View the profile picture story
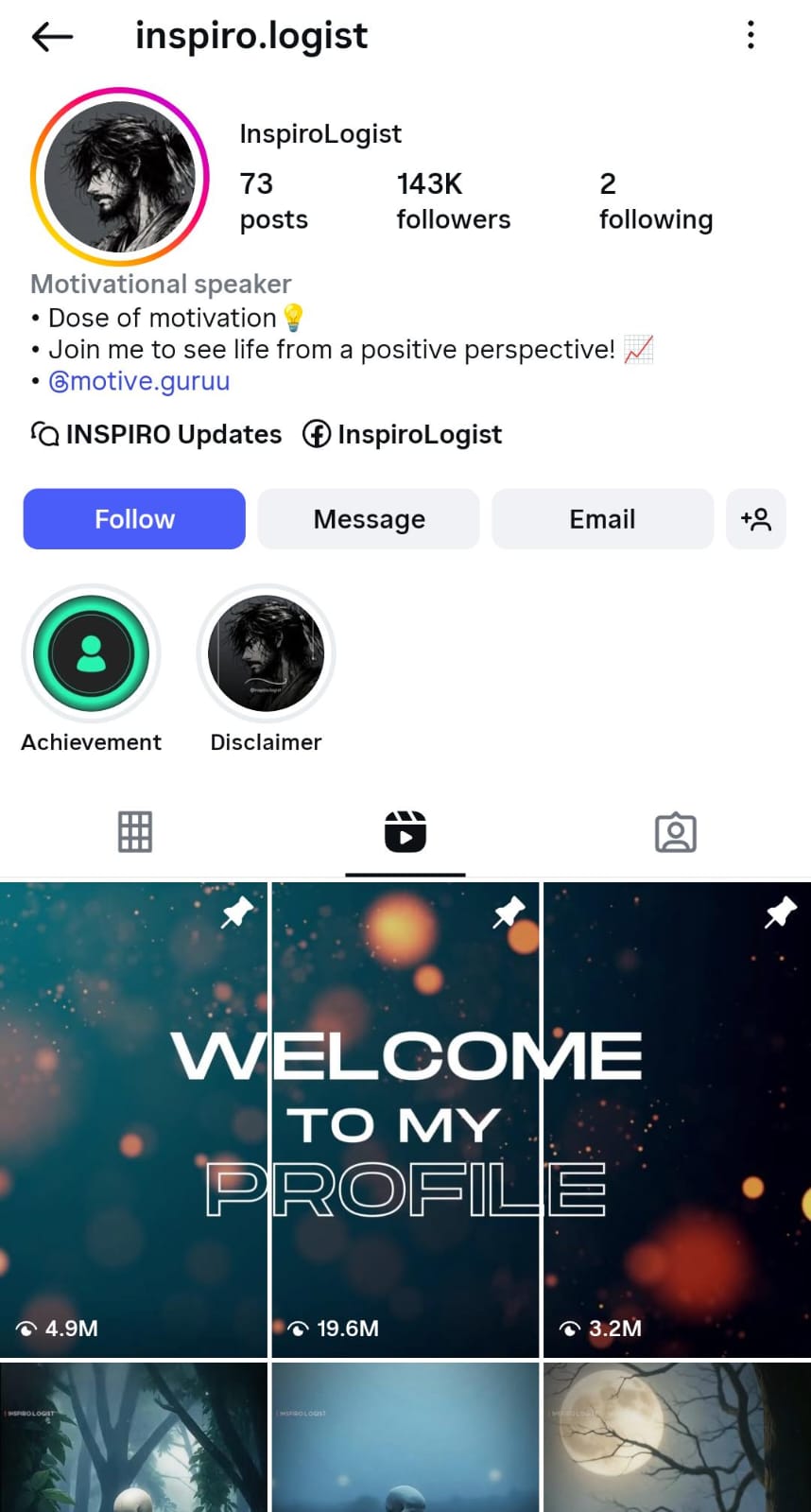 click(119, 177)
